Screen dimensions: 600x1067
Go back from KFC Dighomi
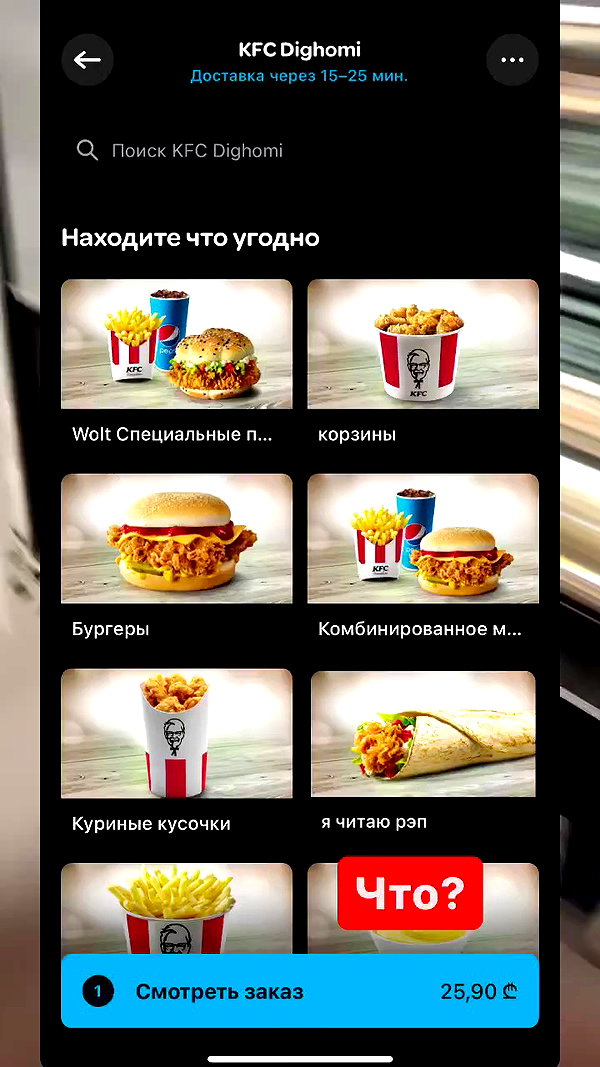coord(87,60)
